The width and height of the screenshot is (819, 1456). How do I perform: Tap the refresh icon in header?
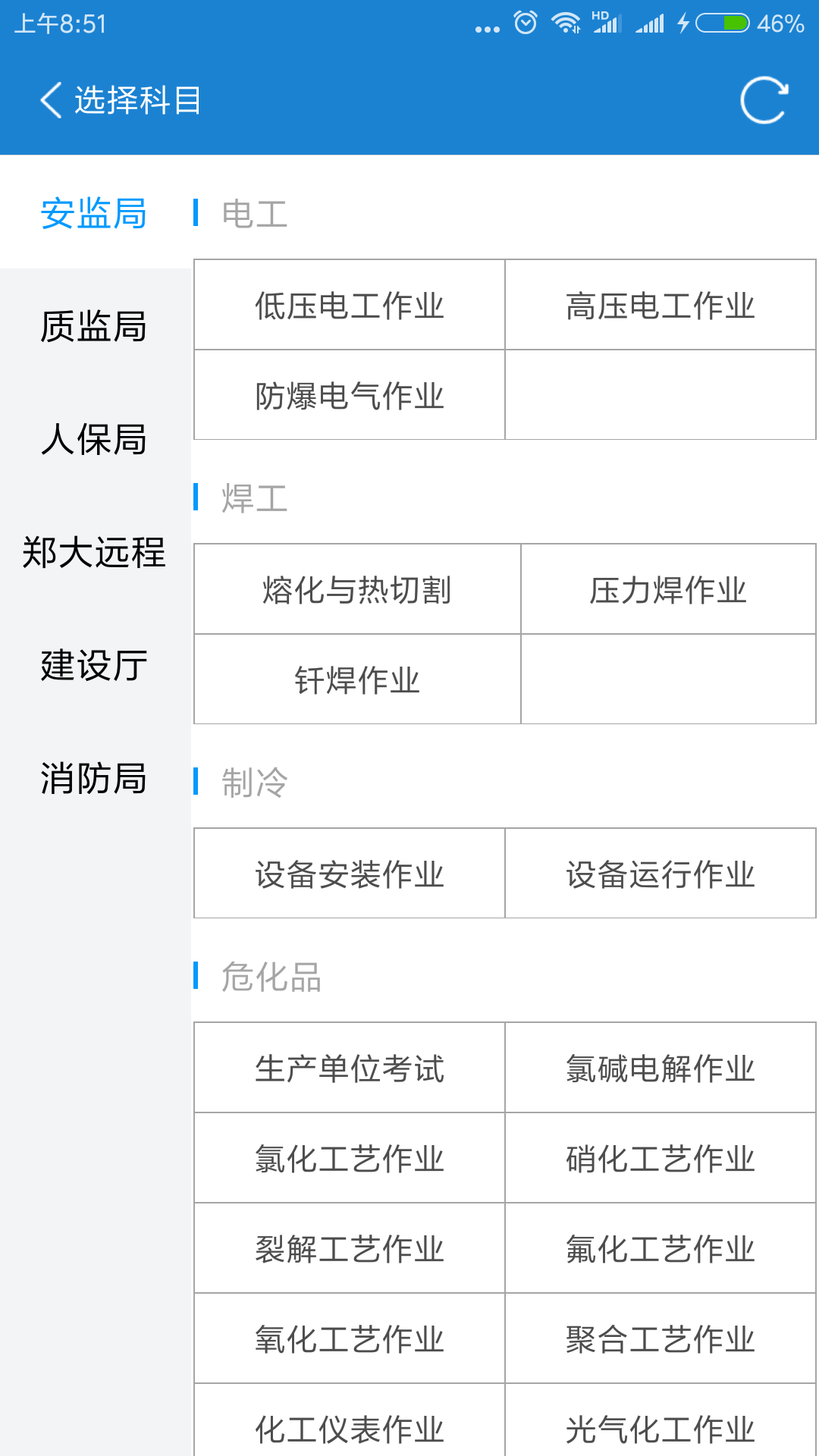click(x=764, y=100)
